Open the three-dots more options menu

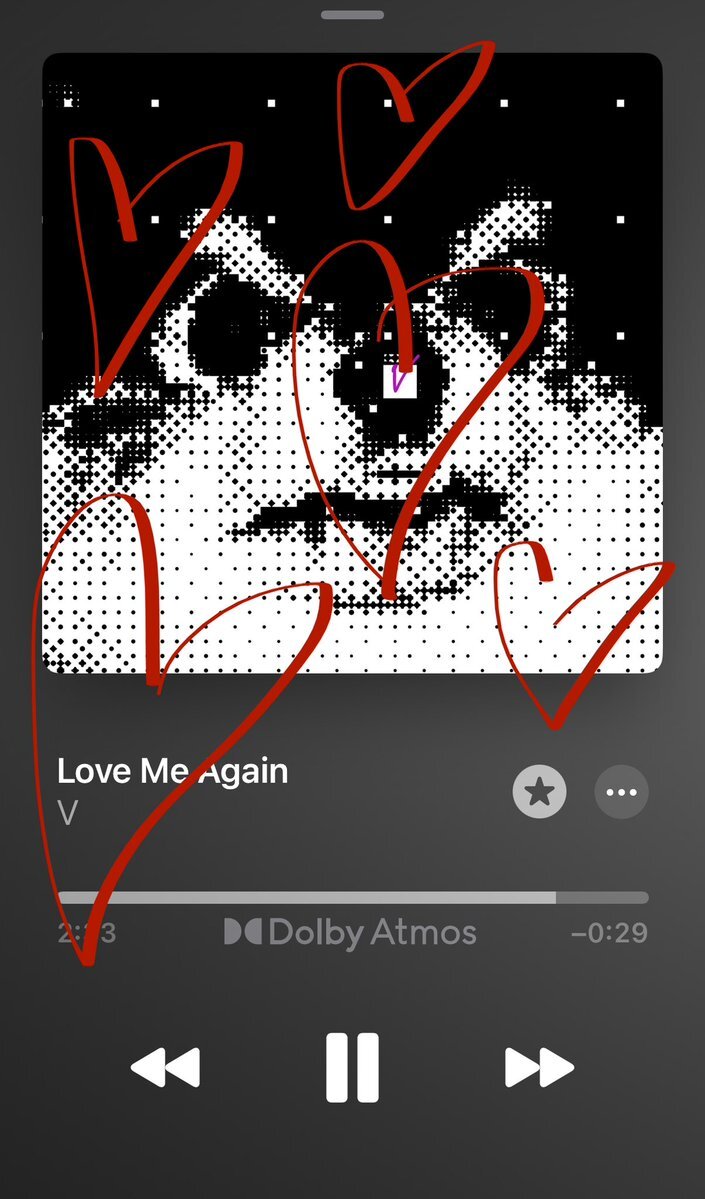point(622,791)
